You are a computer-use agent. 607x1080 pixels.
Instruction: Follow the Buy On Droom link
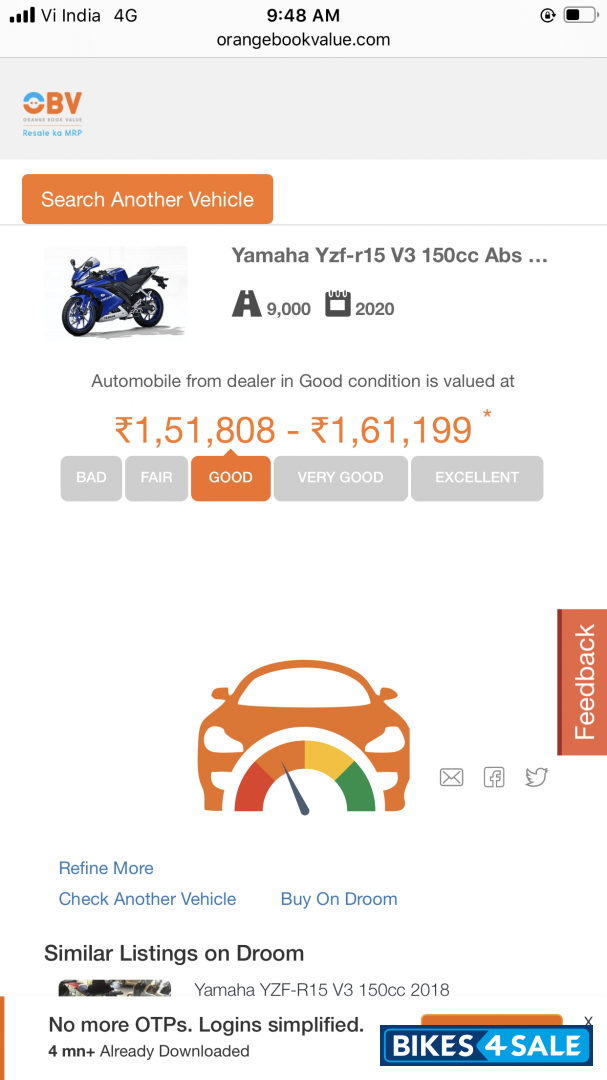339,899
